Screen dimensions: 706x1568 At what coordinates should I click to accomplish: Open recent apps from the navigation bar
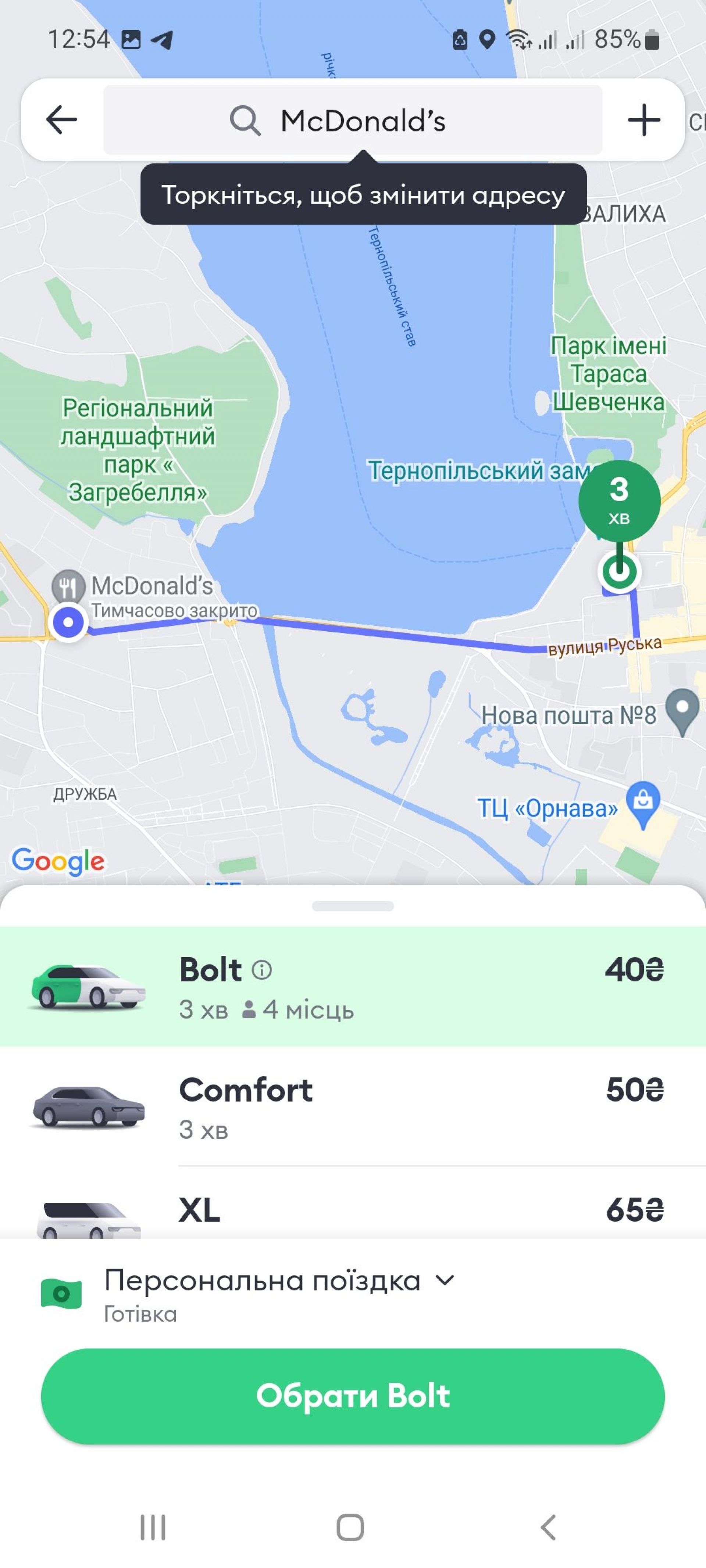(153, 1527)
